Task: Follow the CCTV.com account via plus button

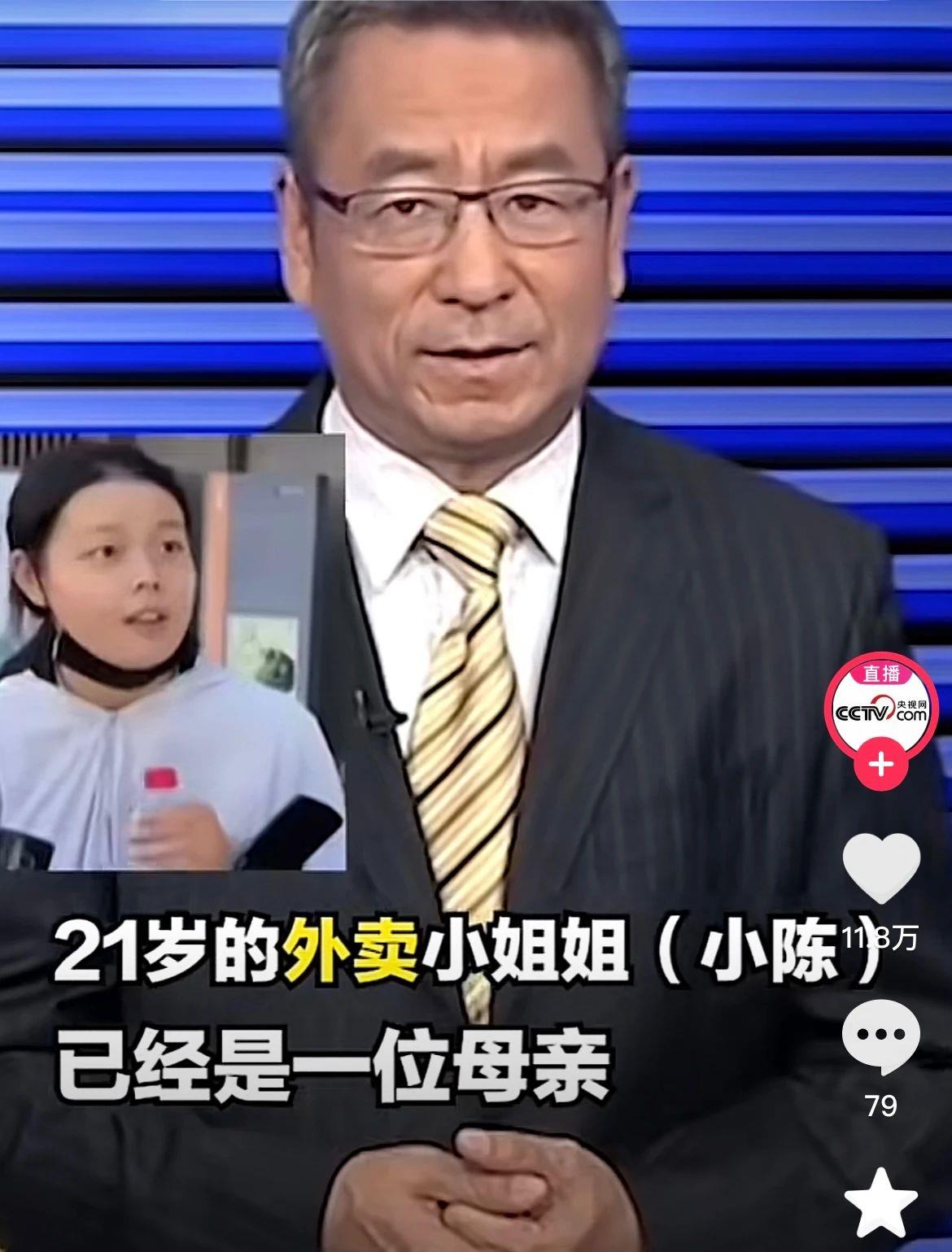Action: [x=882, y=765]
